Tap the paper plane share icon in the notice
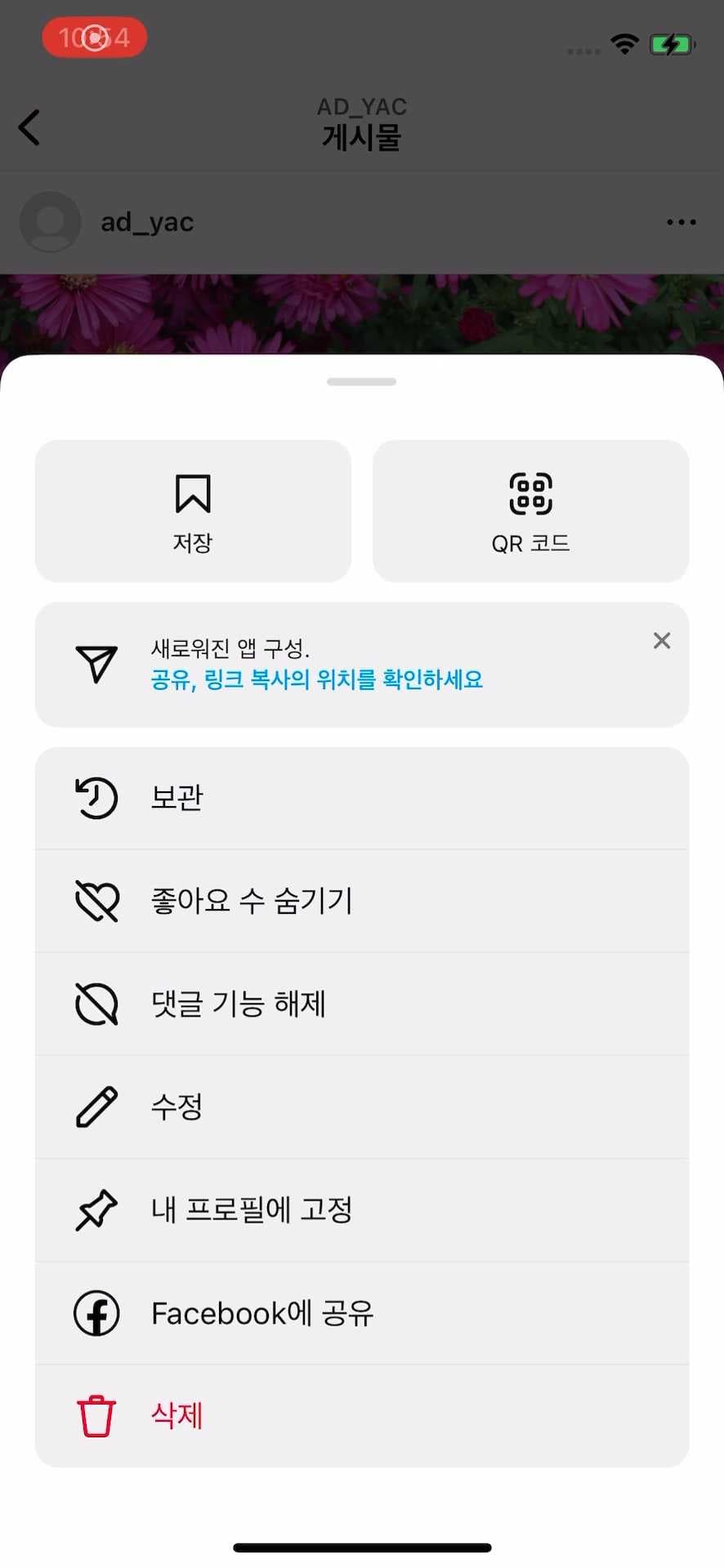This screenshot has width=724, height=1568. [x=96, y=664]
